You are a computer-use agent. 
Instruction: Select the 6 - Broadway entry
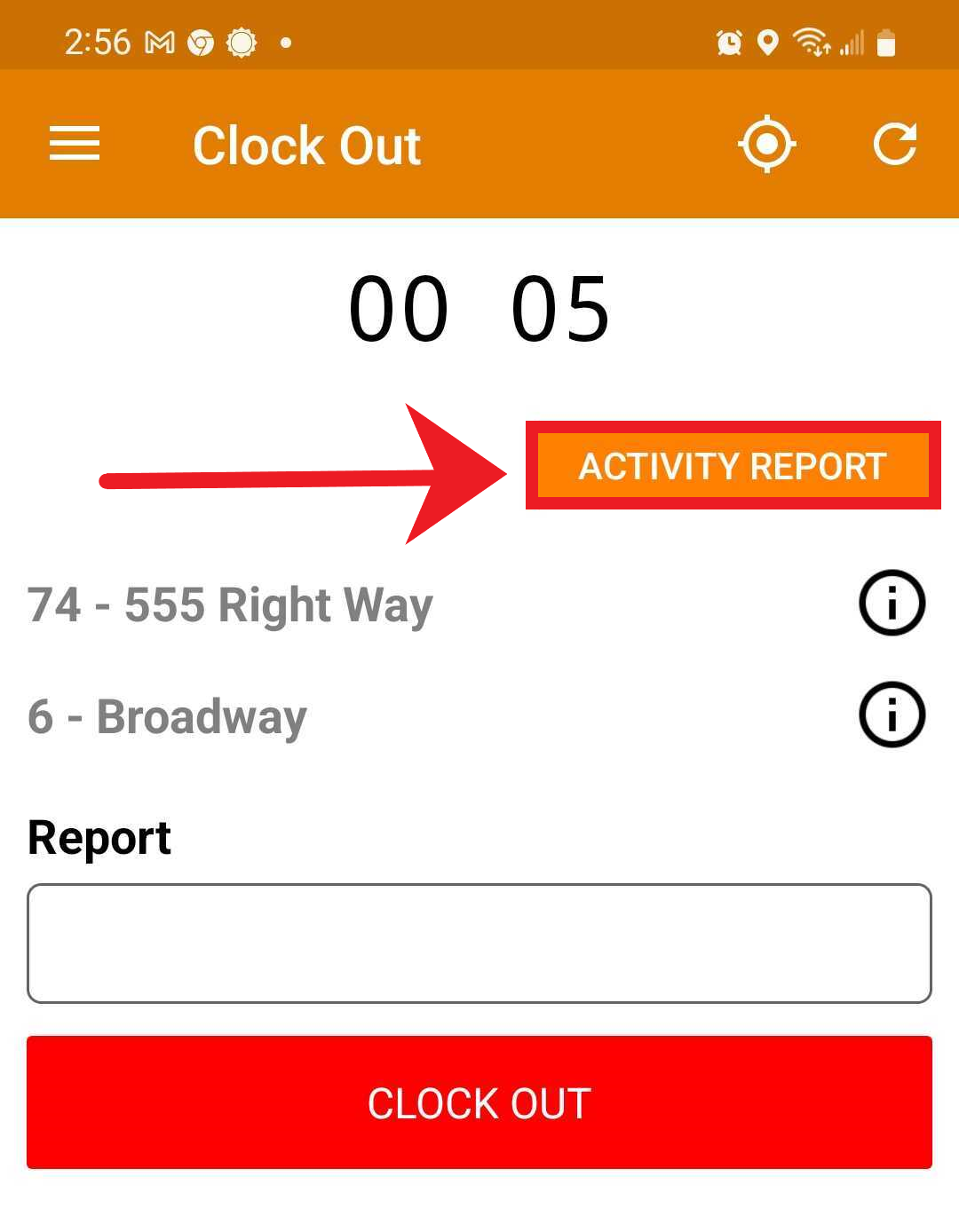coord(166,716)
